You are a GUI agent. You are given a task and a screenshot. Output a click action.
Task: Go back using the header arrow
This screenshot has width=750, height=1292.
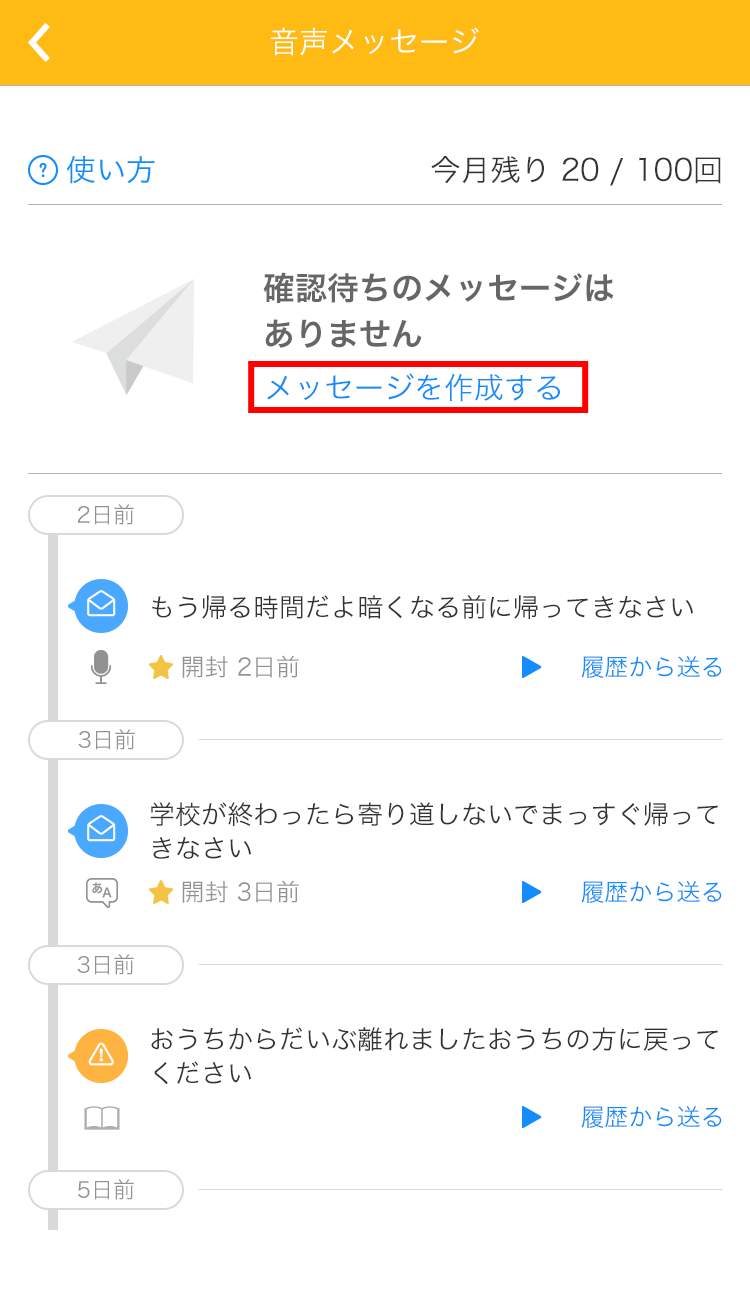coord(39,42)
